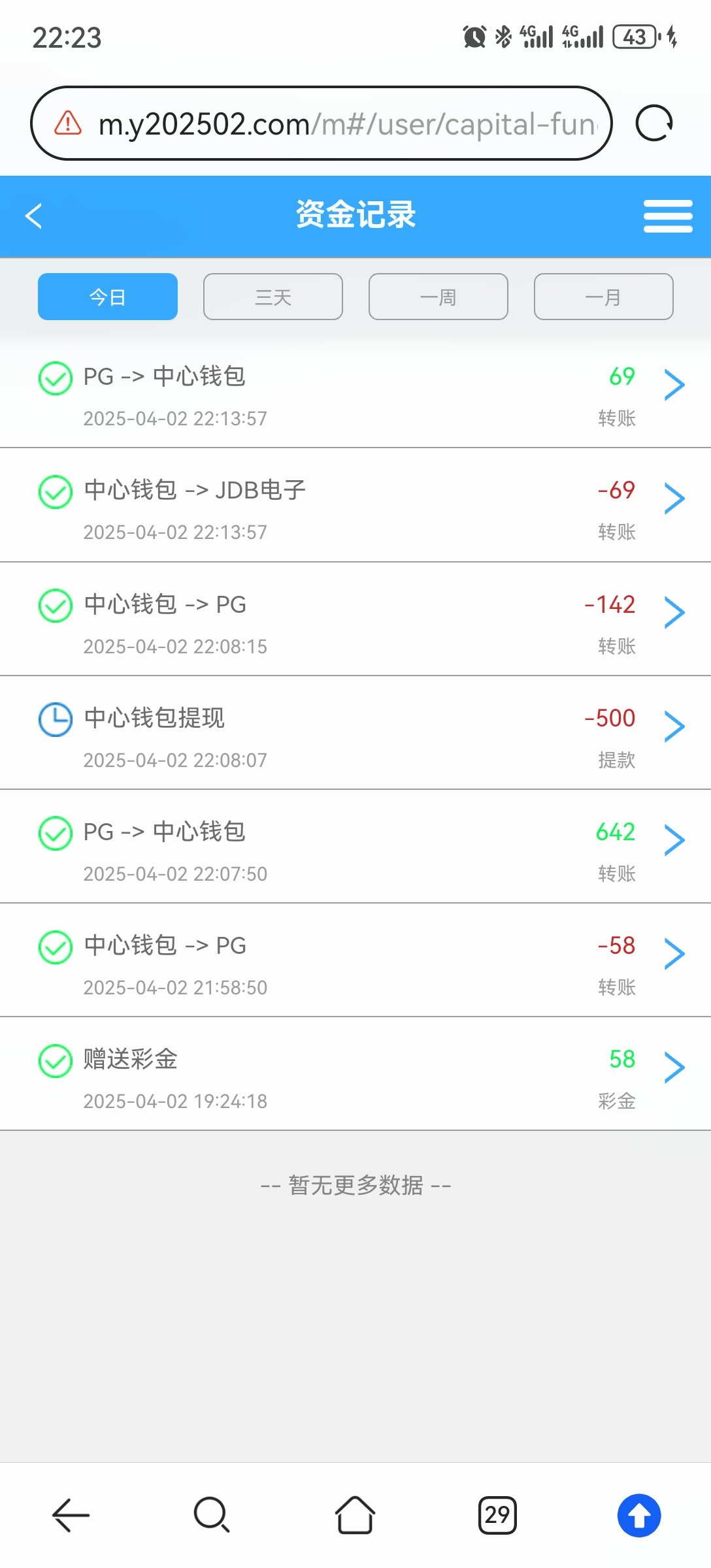This screenshot has width=711, height=1568.
Task: Tap the back arrow in the blue header
Action: click(x=33, y=216)
